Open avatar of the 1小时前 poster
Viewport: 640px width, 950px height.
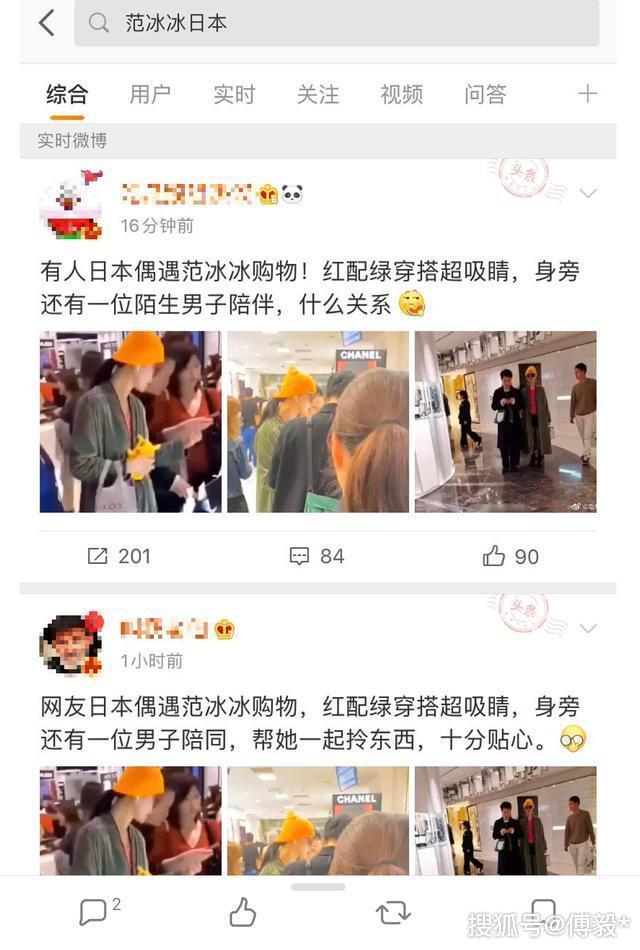71,643
